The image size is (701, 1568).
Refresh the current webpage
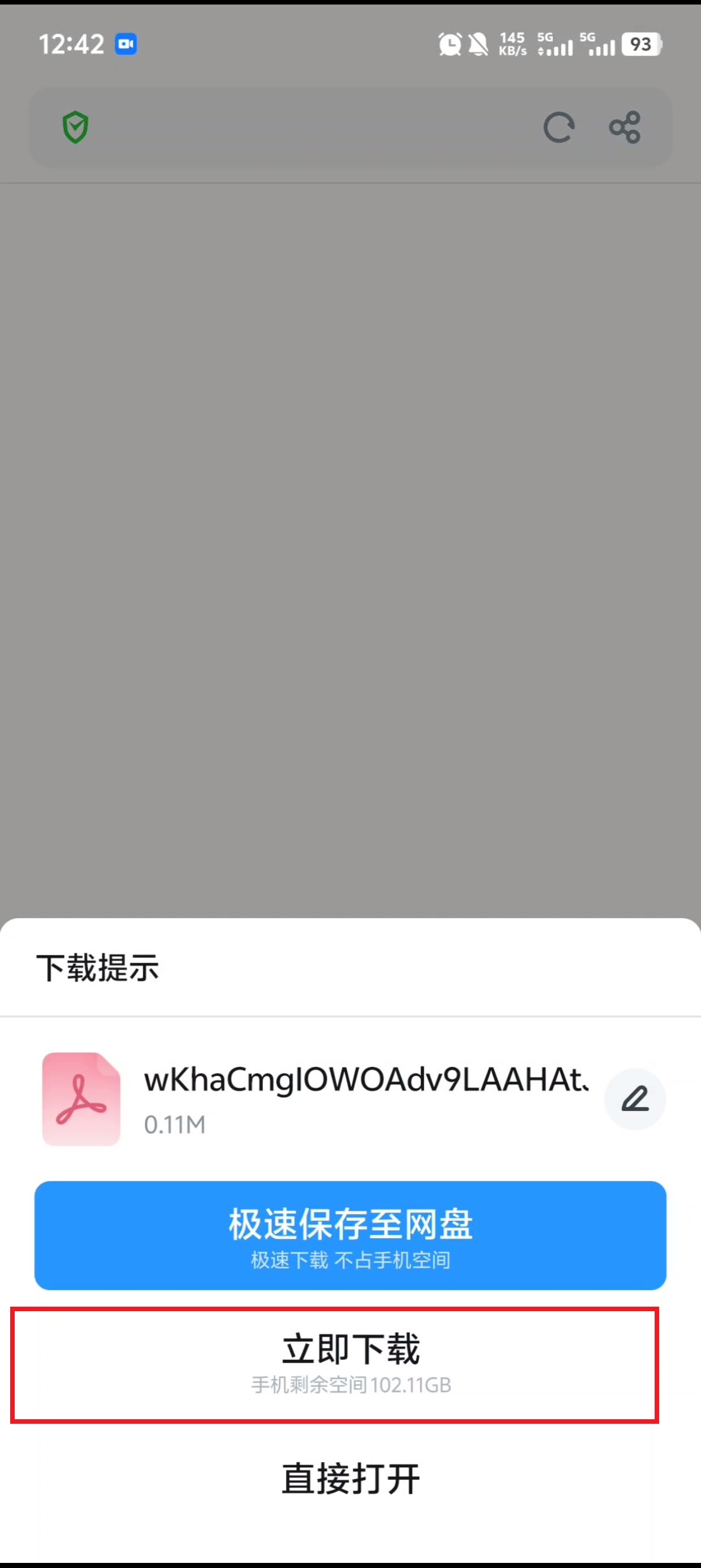click(559, 128)
